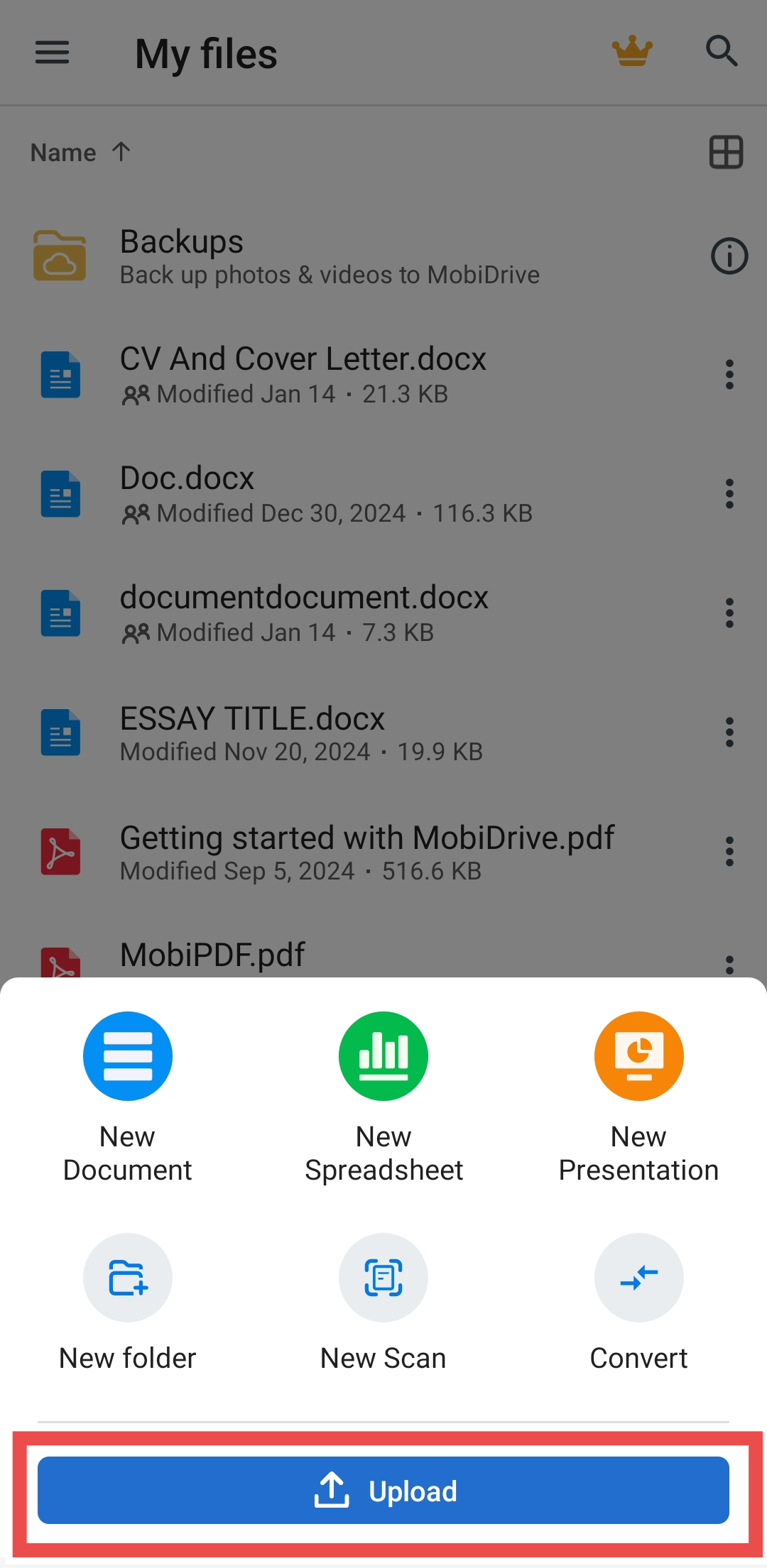Select the Name column sort control
Image resolution: width=767 pixels, height=1568 pixels.
point(65,151)
